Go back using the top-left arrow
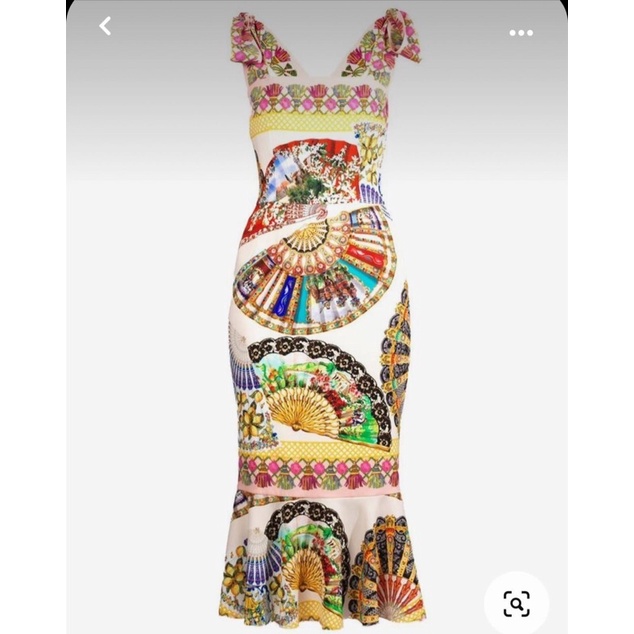This screenshot has height=634, width=634. click(x=105, y=27)
